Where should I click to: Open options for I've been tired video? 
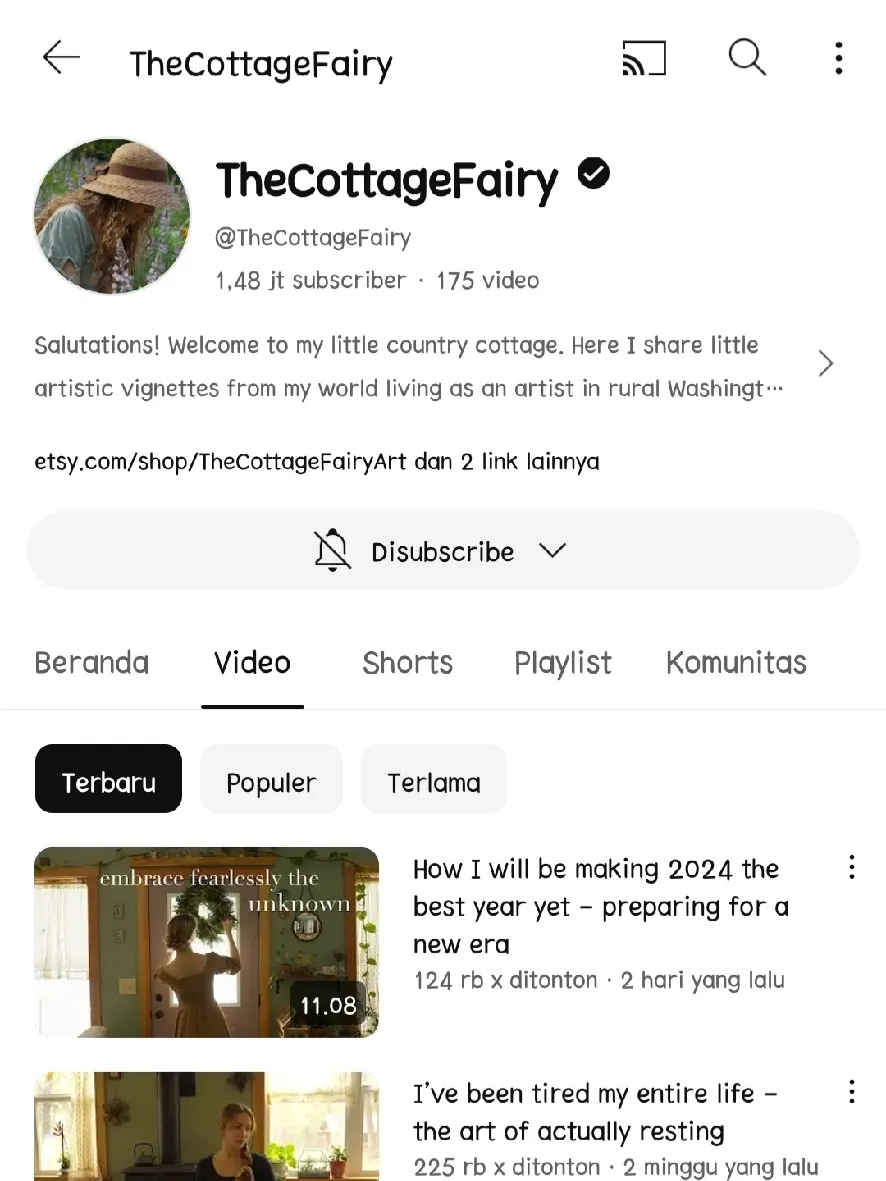tap(852, 1092)
